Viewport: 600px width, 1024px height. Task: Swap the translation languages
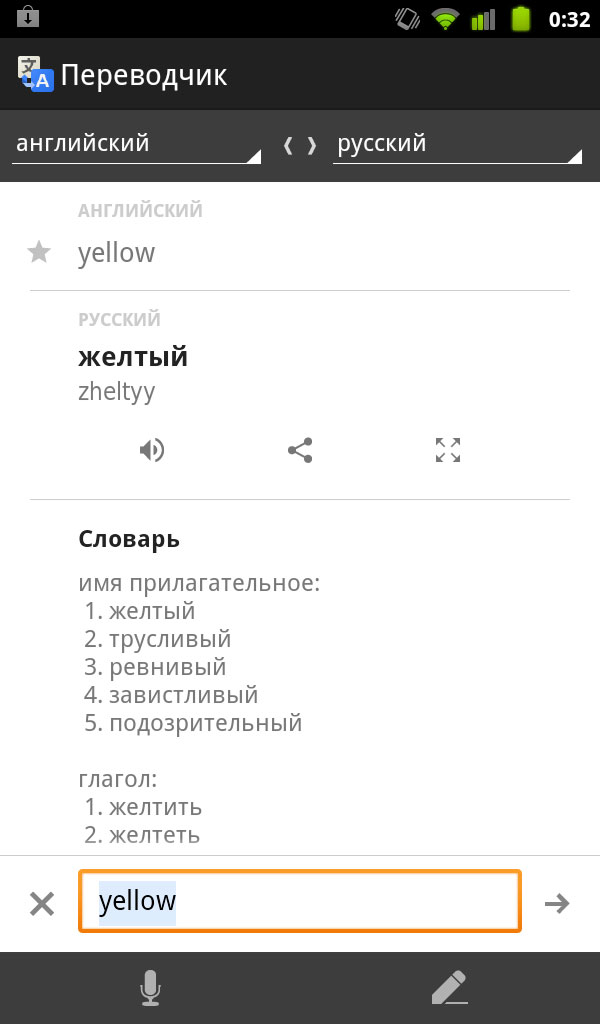300,145
